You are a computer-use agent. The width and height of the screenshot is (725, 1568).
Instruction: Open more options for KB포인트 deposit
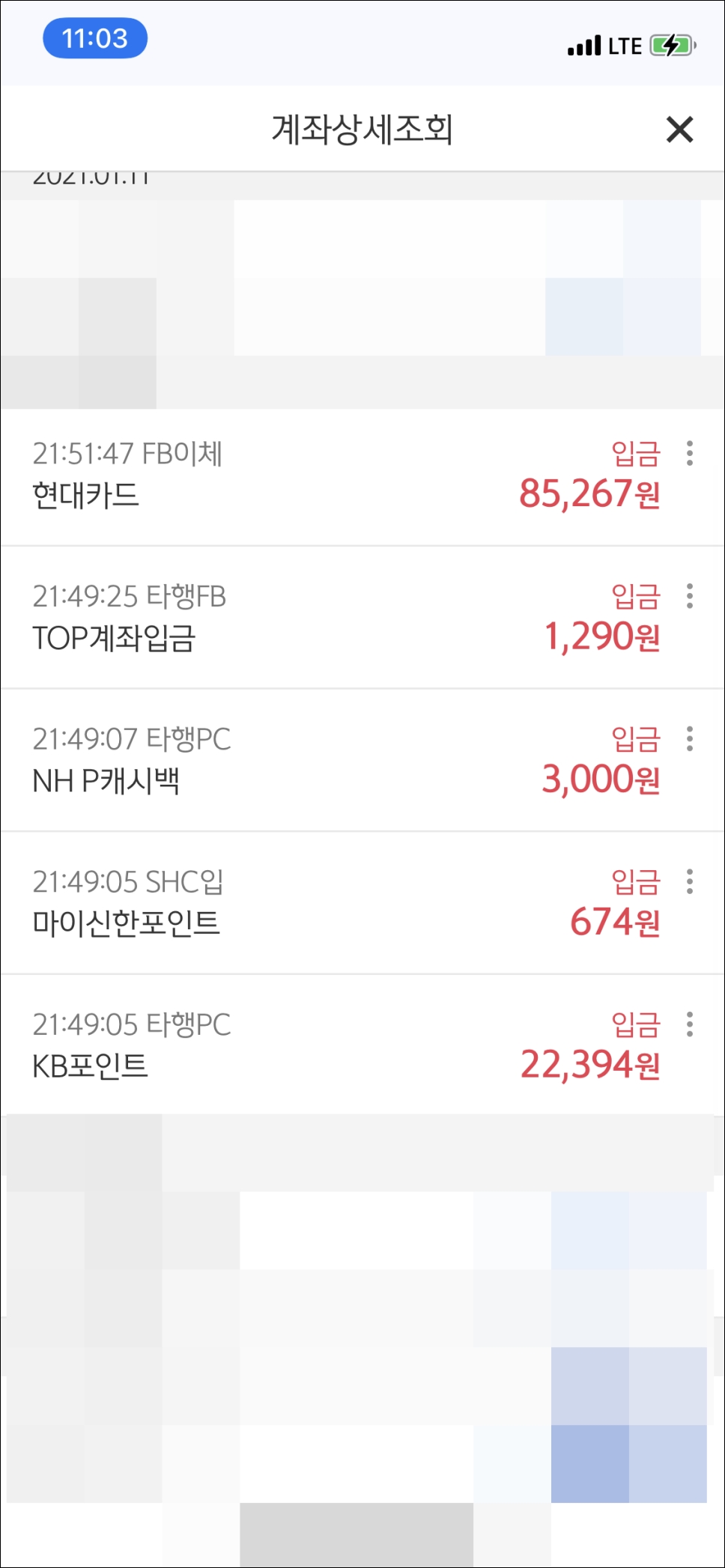click(690, 1024)
